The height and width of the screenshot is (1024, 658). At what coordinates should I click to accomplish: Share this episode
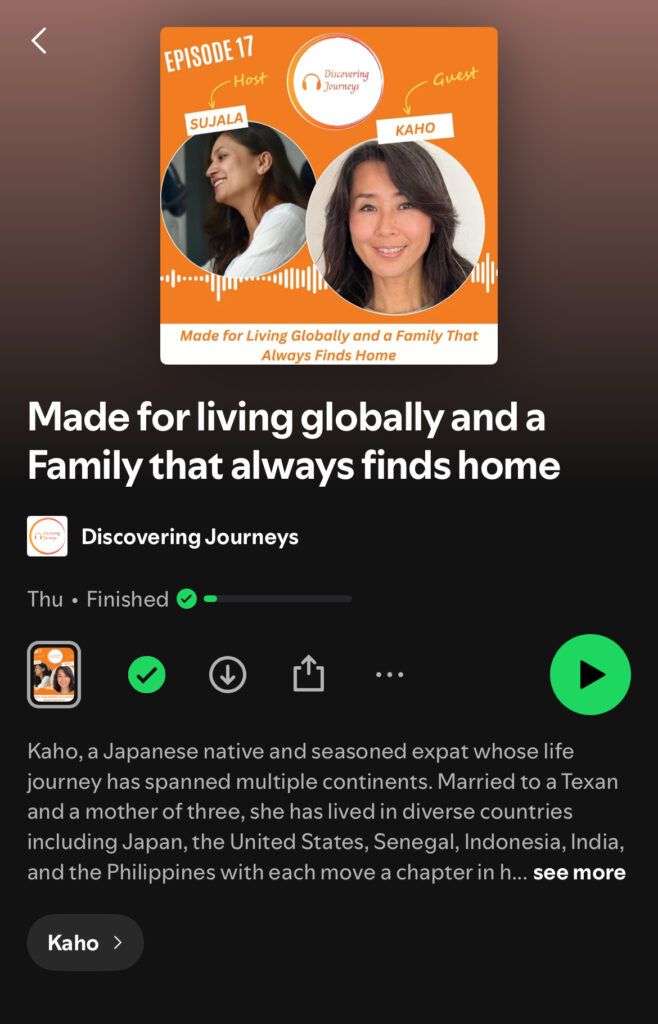[x=309, y=675]
